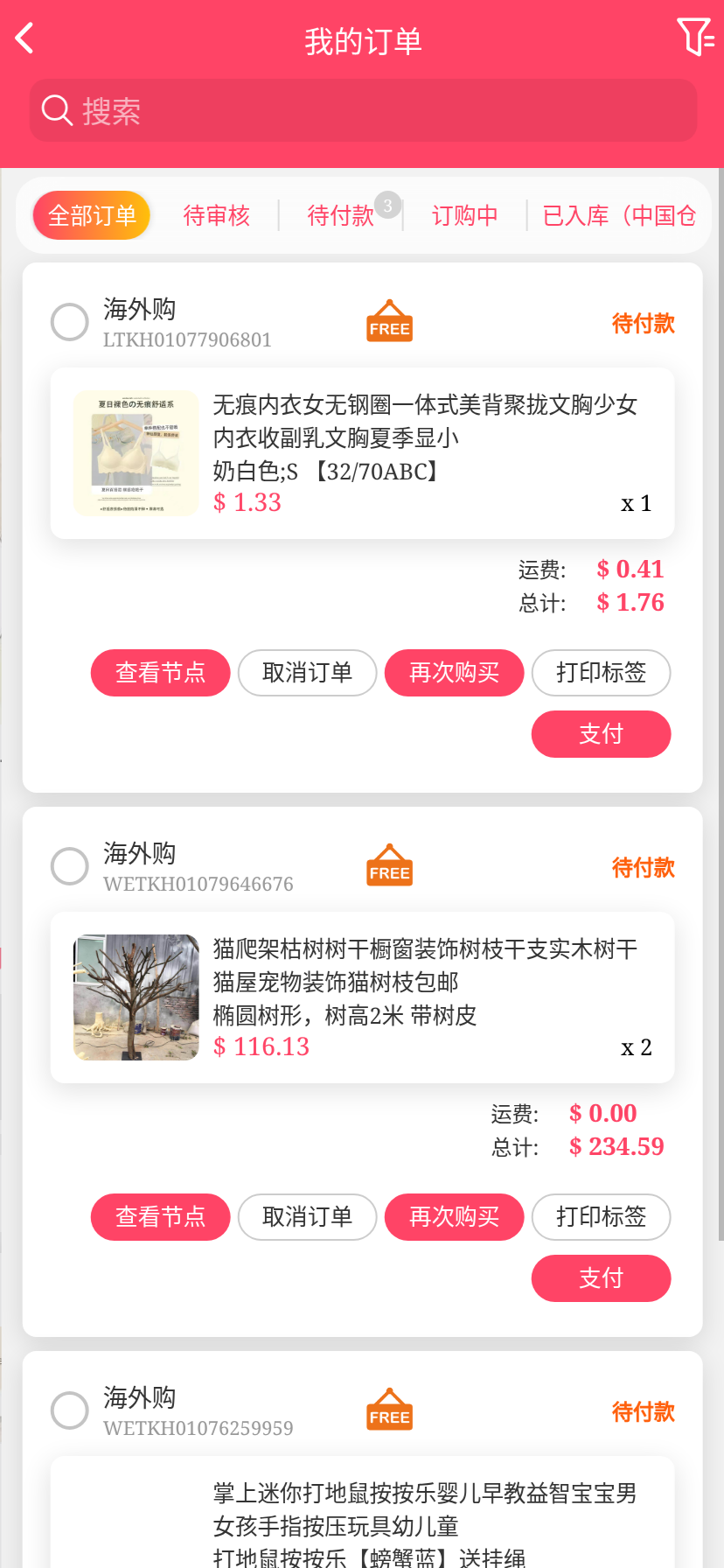The image size is (724, 1568).
Task: Tap the 搜索 search field
Action: pyautogui.click(x=363, y=111)
